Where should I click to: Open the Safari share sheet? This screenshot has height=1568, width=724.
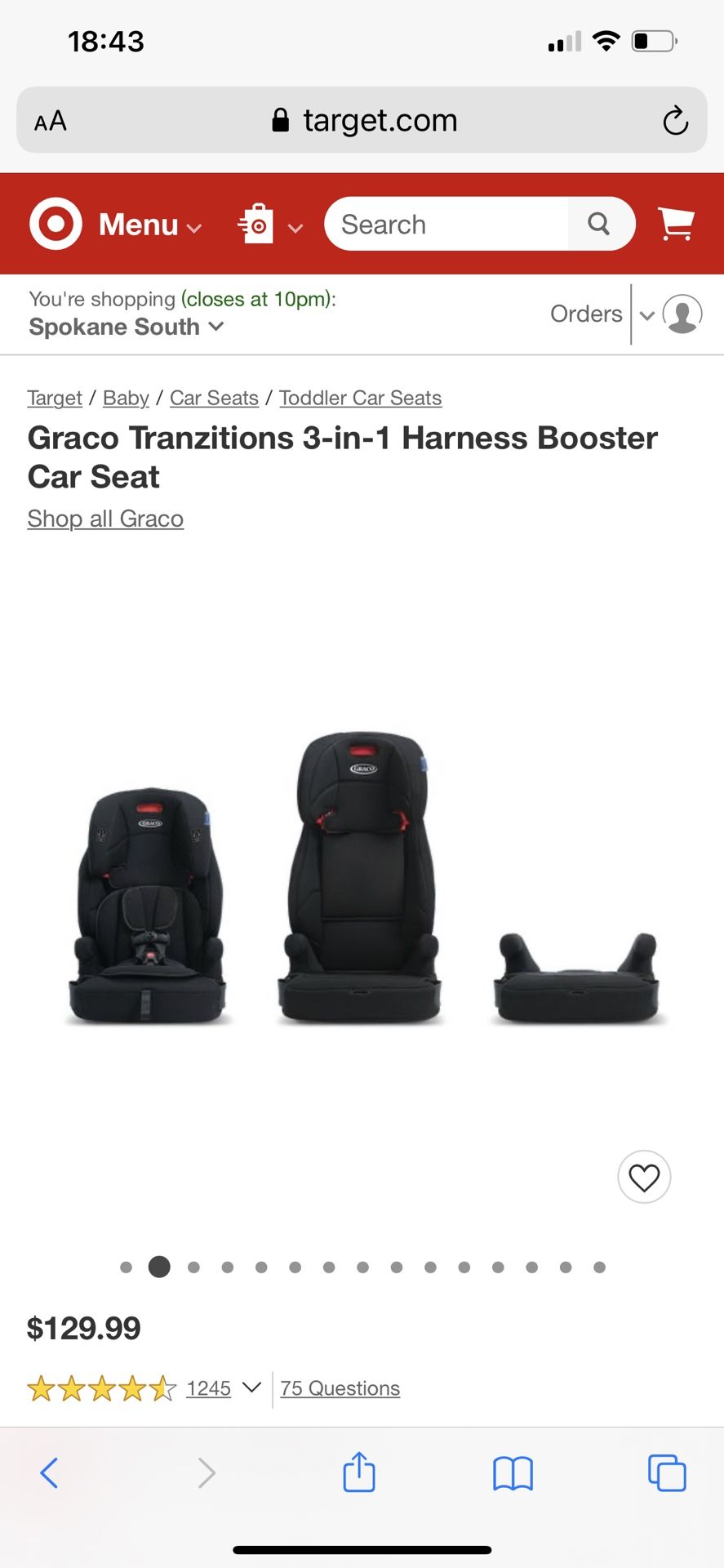point(359,1472)
